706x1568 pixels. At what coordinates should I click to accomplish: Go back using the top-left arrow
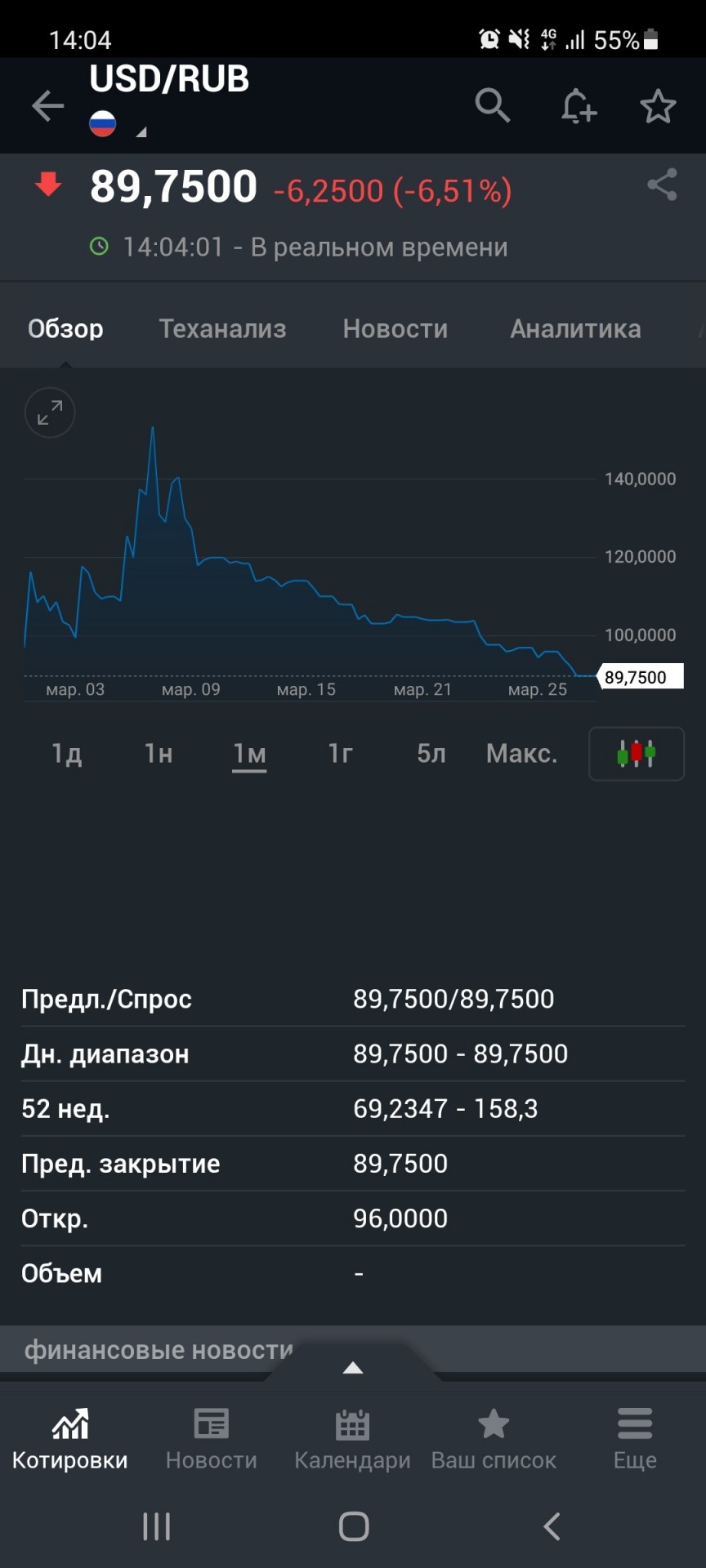click(x=47, y=106)
